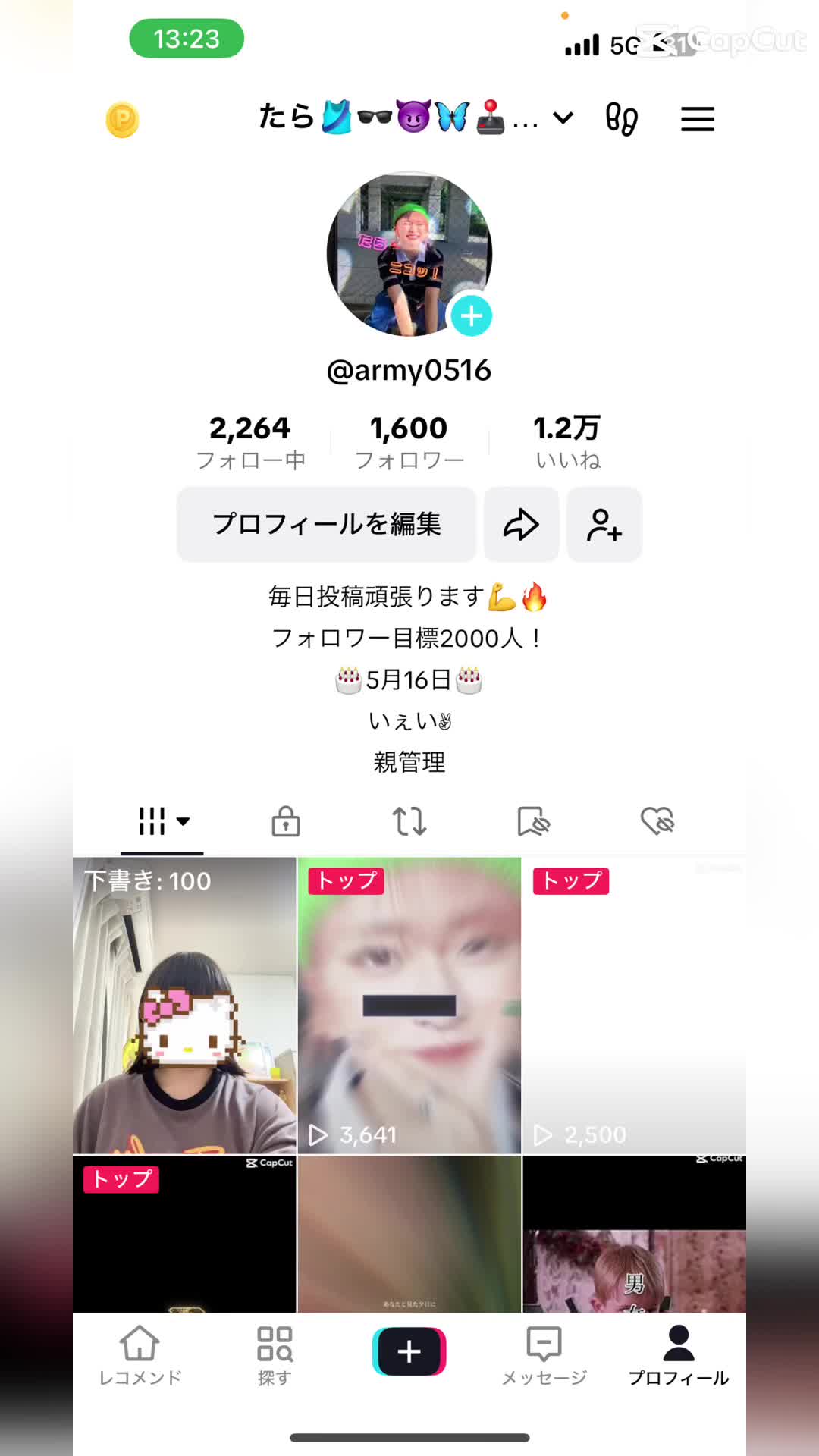Create a new post with plus button
The image size is (819, 1456).
409,1351
